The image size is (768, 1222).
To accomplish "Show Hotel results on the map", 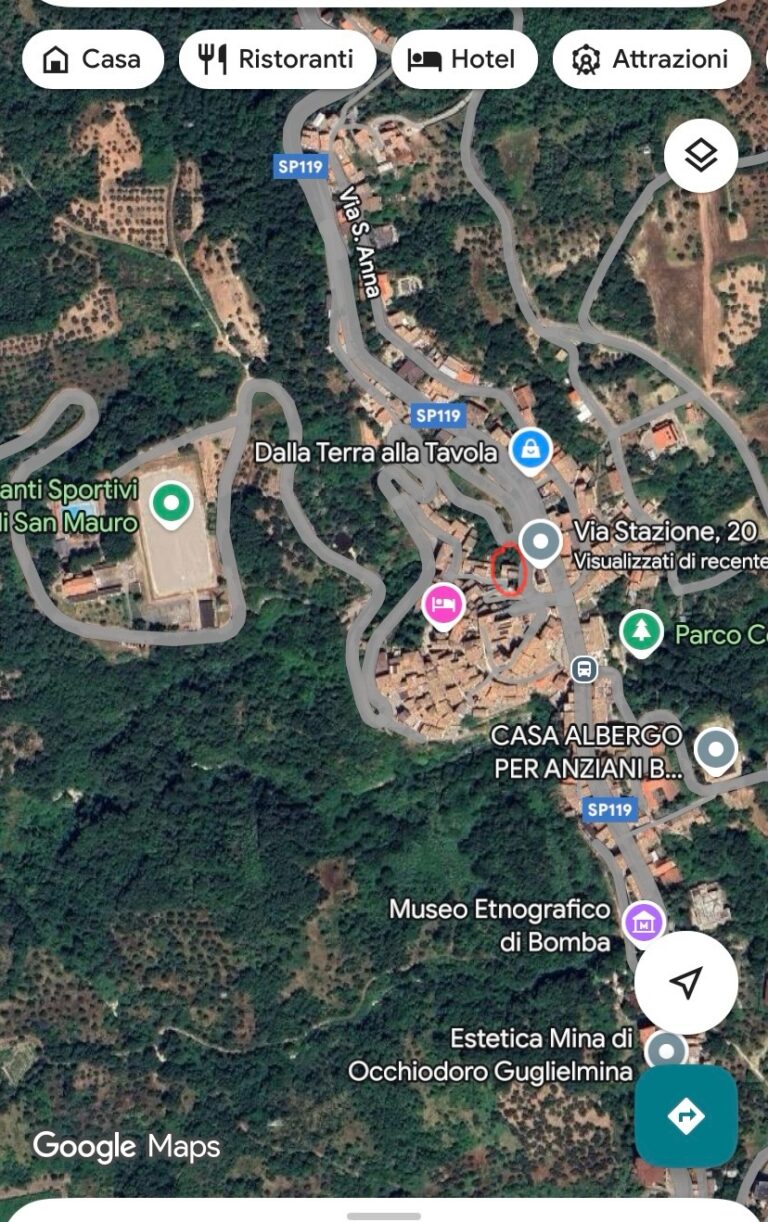I will click(464, 60).
